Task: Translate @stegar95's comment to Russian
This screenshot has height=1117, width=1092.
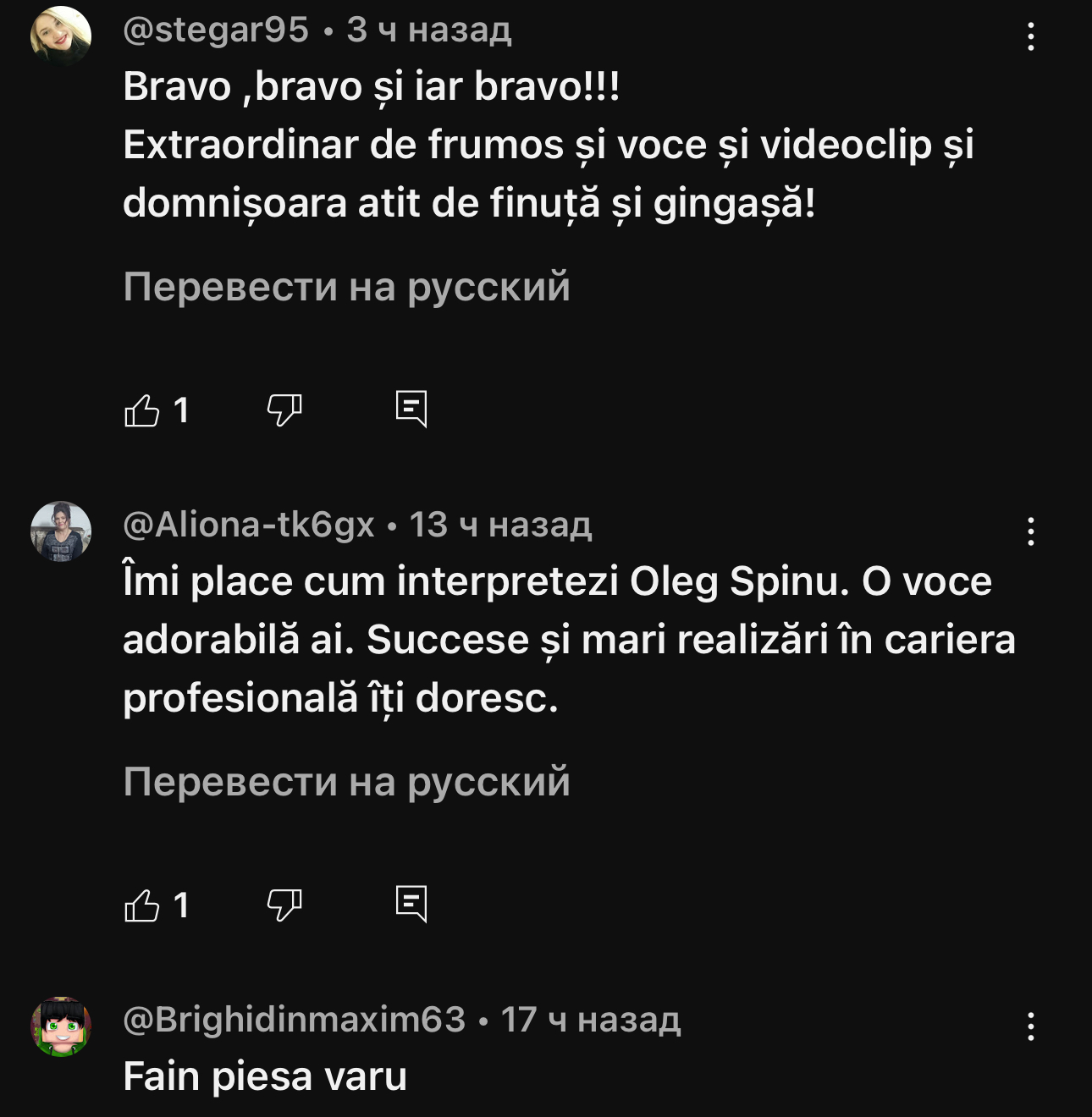Action: click(346, 287)
